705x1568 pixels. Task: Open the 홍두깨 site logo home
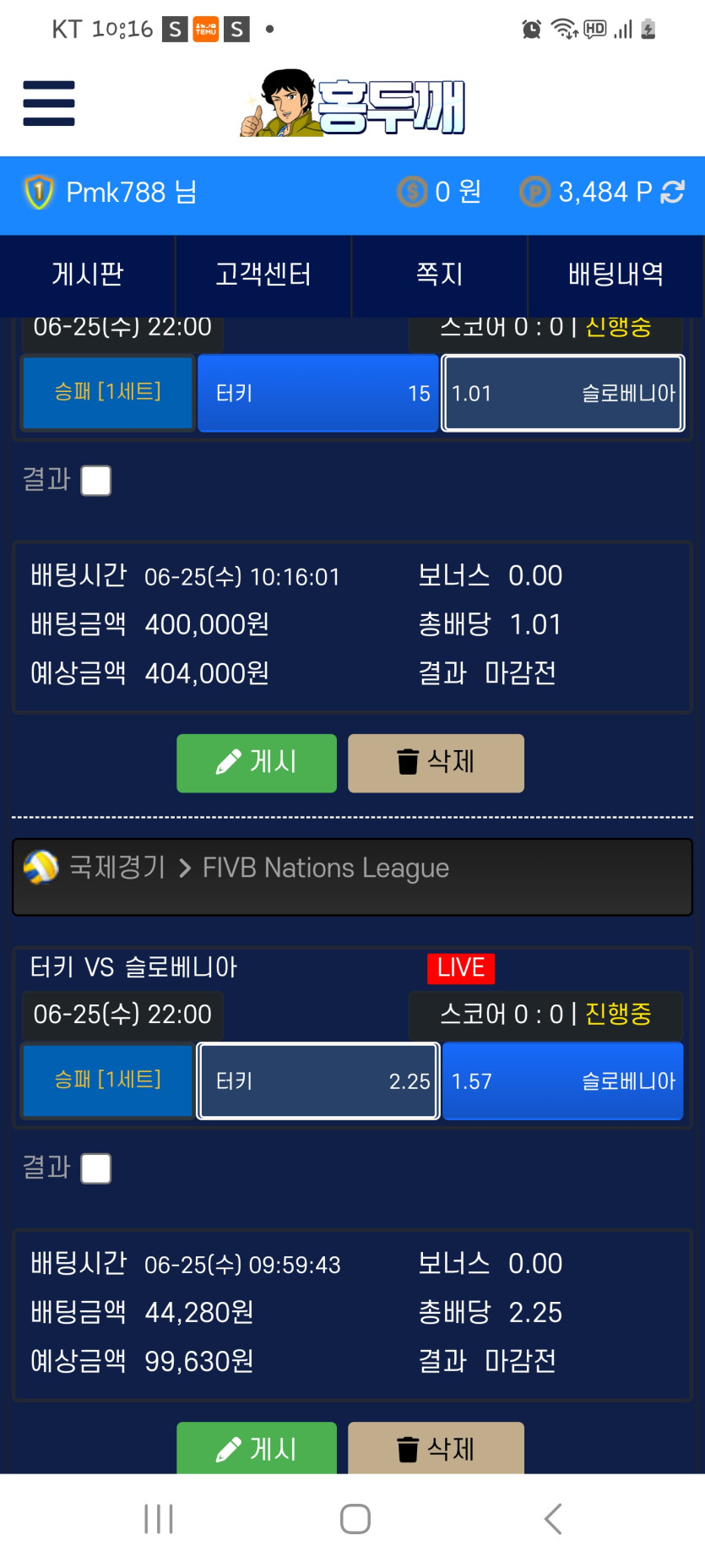(x=353, y=104)
